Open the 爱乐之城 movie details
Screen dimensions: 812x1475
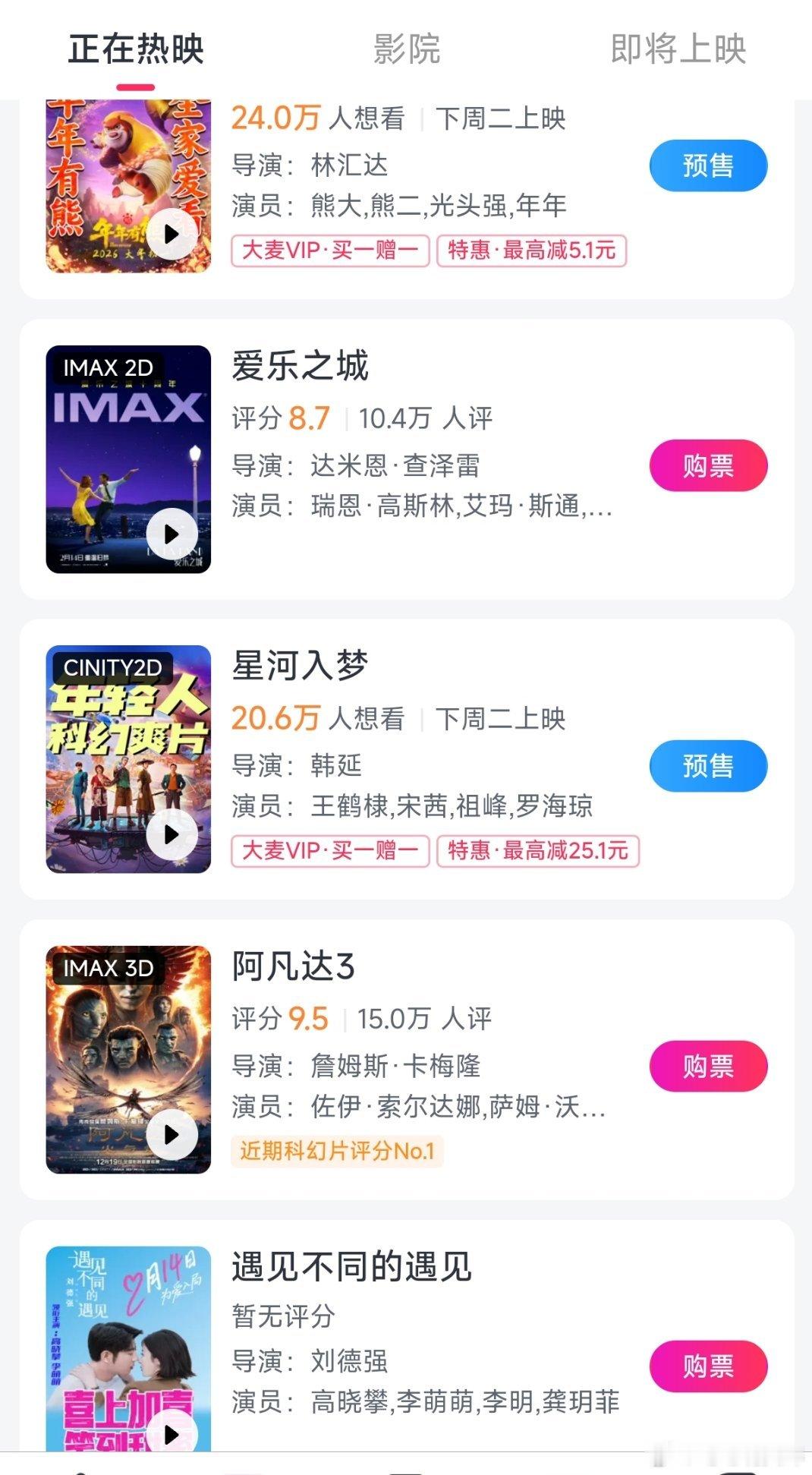[300, 366]
